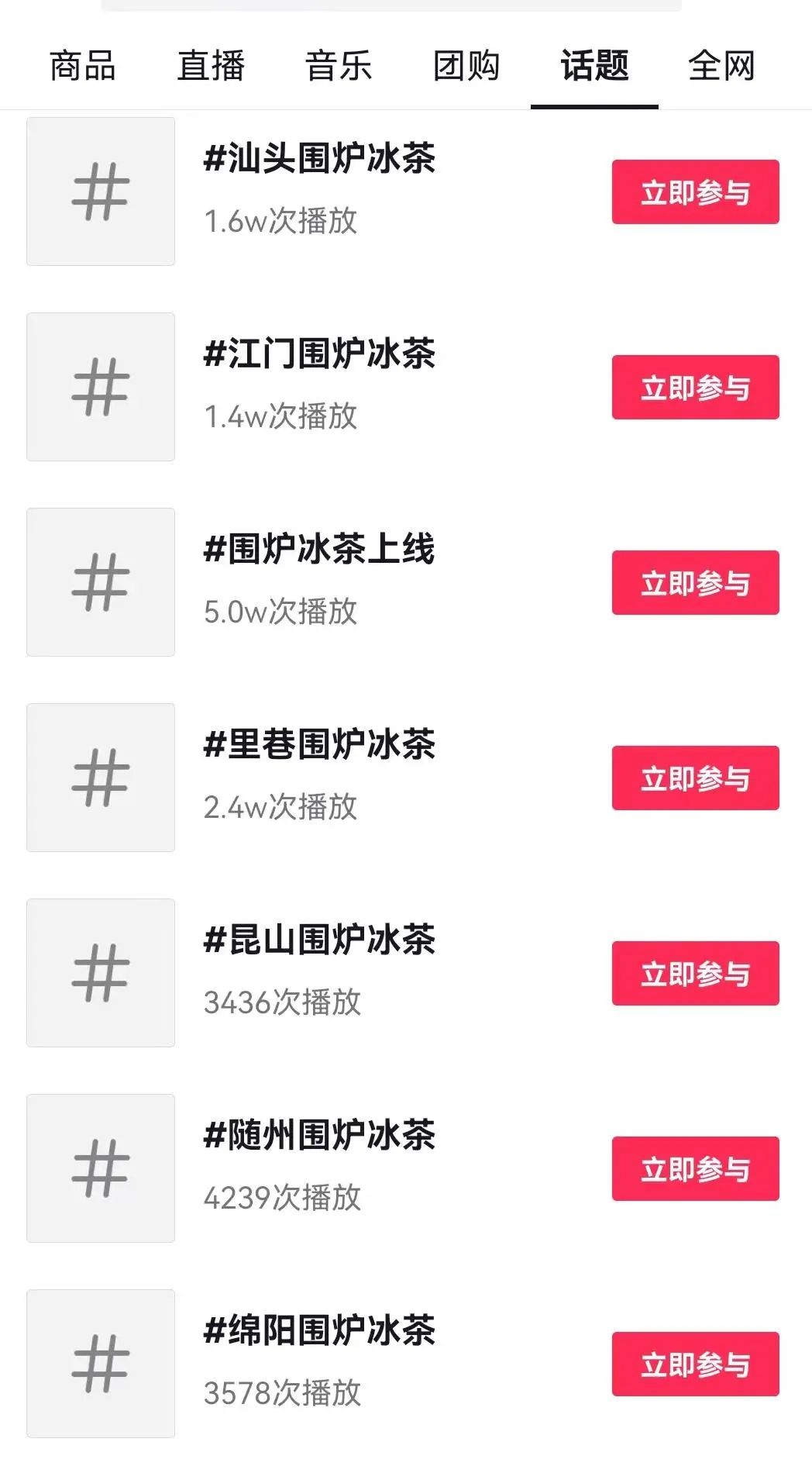Open the #里巷围炉冰茶 topic

pyautogui.click(x=319, y=746)
